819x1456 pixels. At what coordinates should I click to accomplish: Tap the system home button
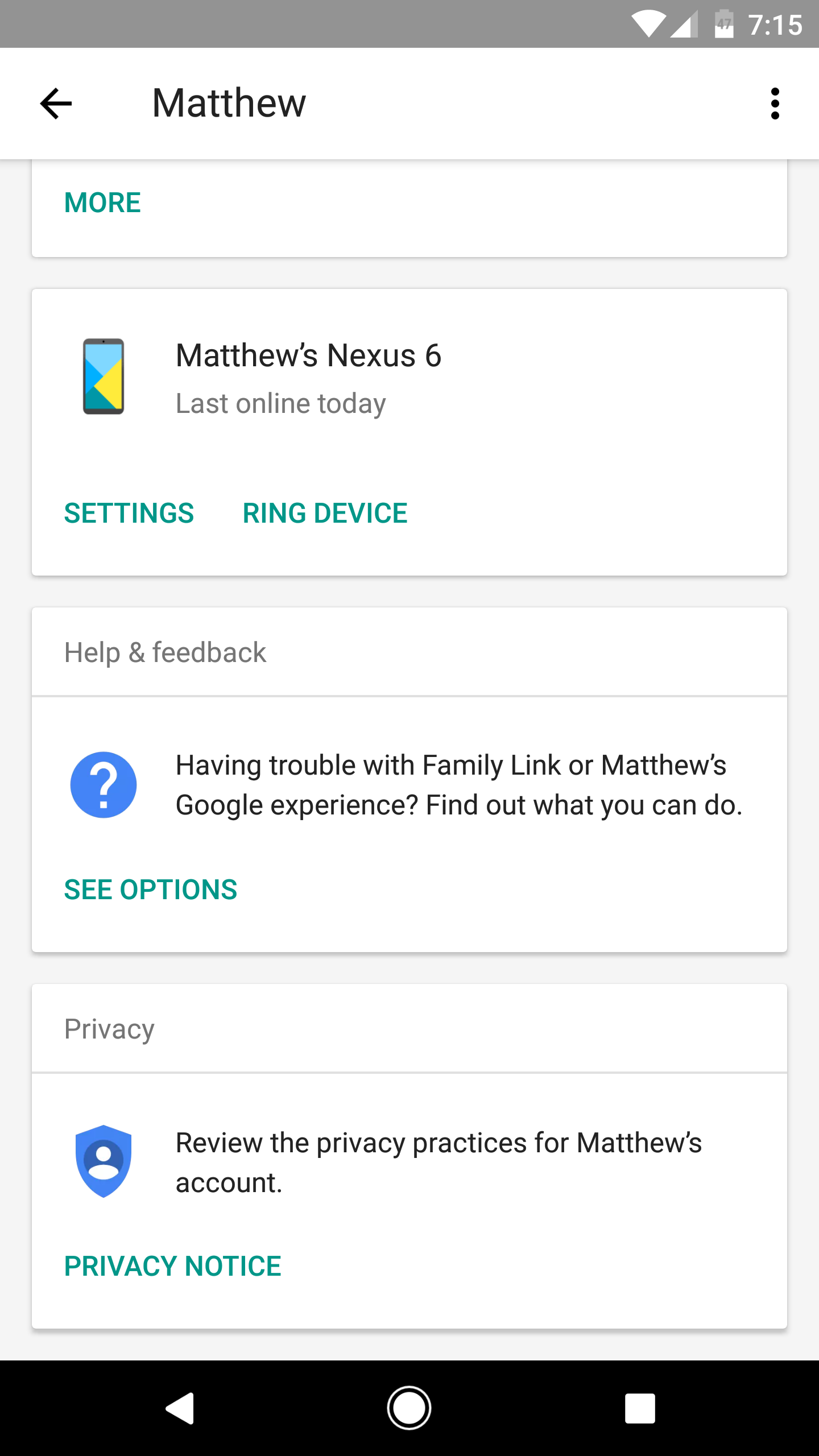pyautogui.click(x=409, y=1408)
